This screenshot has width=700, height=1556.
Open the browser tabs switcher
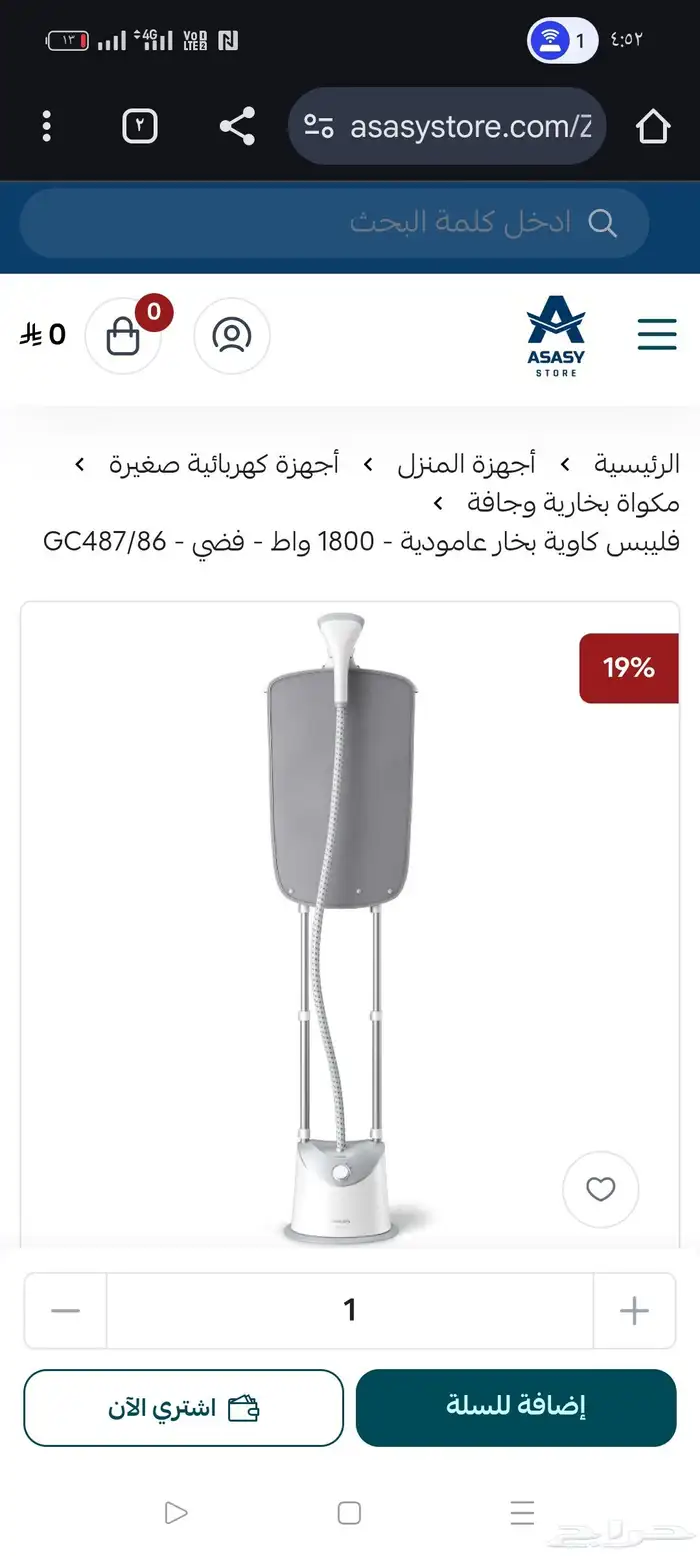140,127
